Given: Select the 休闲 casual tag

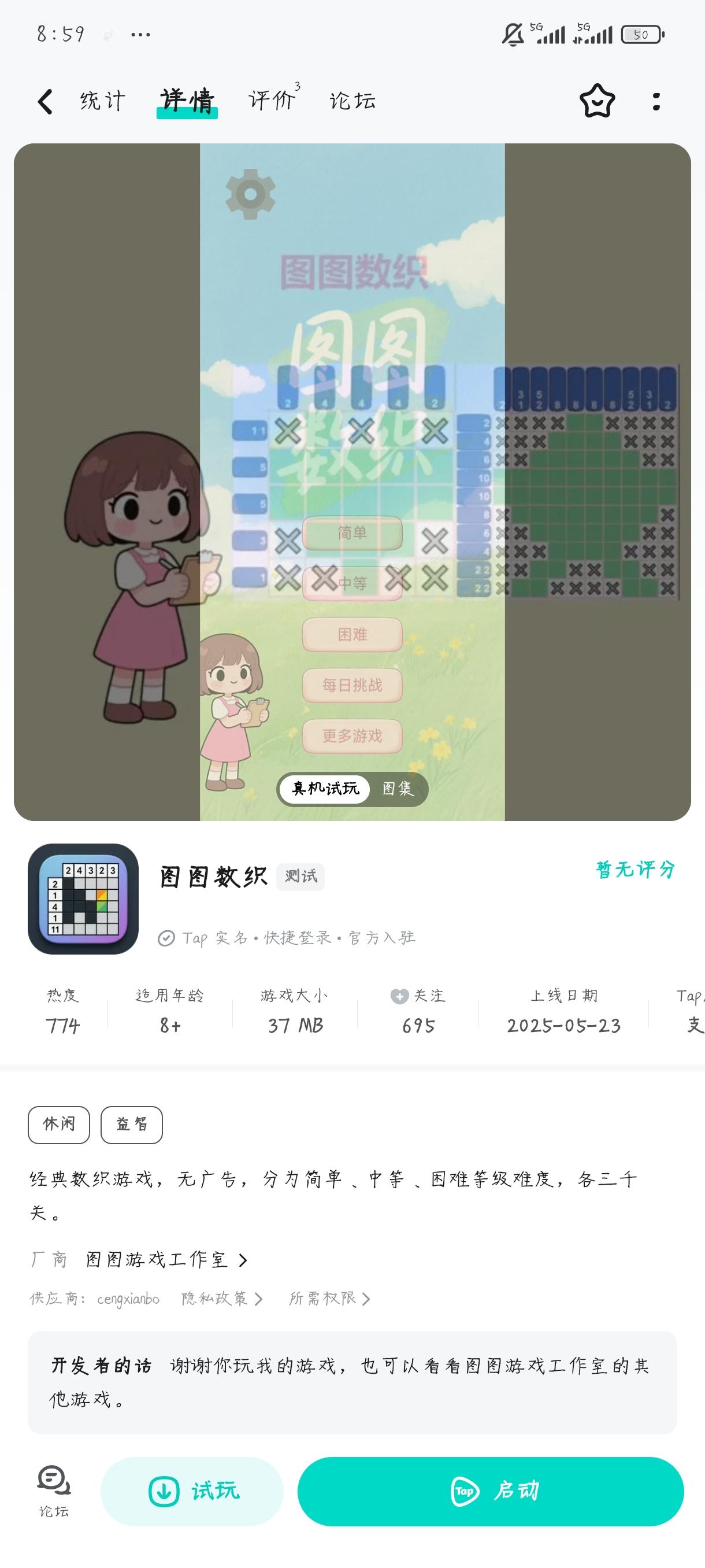Looking at the screenshot, I should pyautogui.click(x=58, y=1125).
